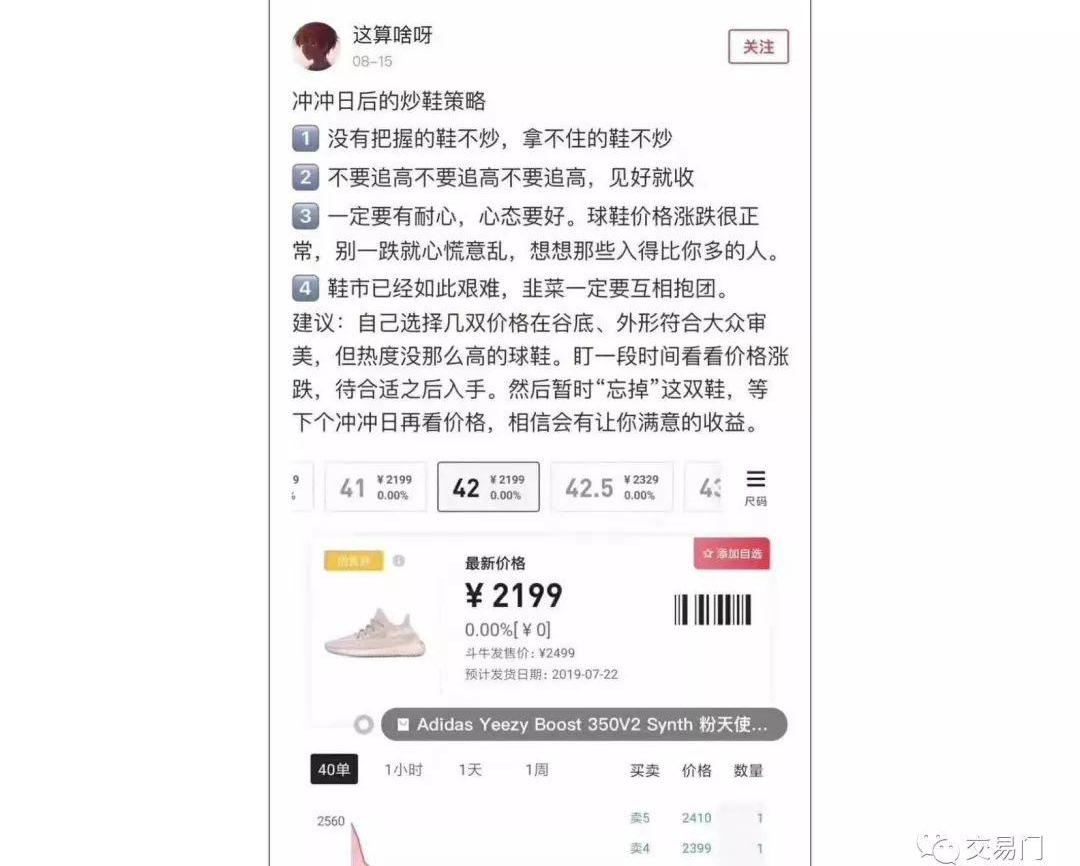Open the poster's avatar profile
This screenshot has width=1080, height=866.
[316, 47]
